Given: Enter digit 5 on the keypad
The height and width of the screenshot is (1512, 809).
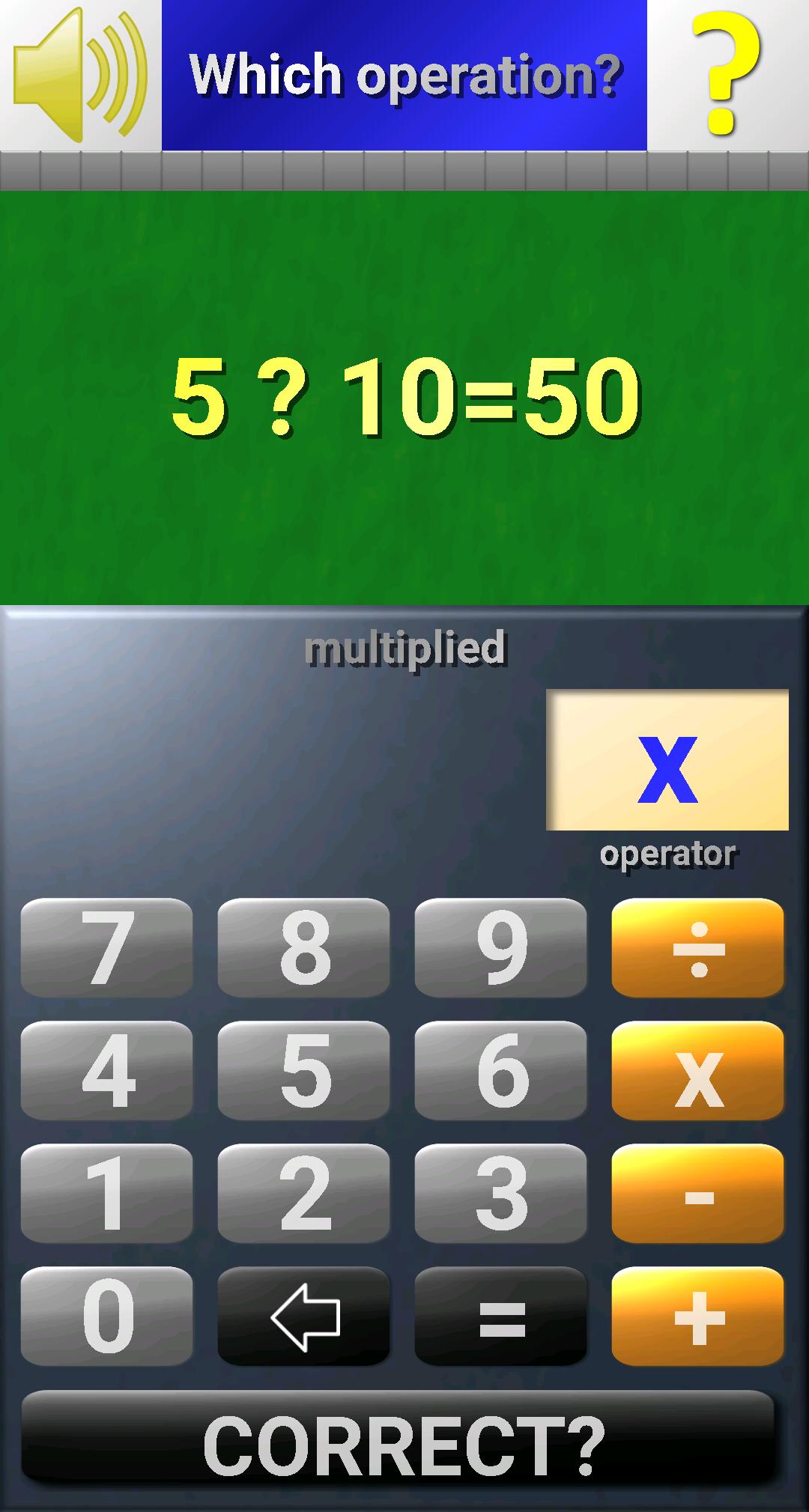Looking at the screenshot, I should [303, 1070].
